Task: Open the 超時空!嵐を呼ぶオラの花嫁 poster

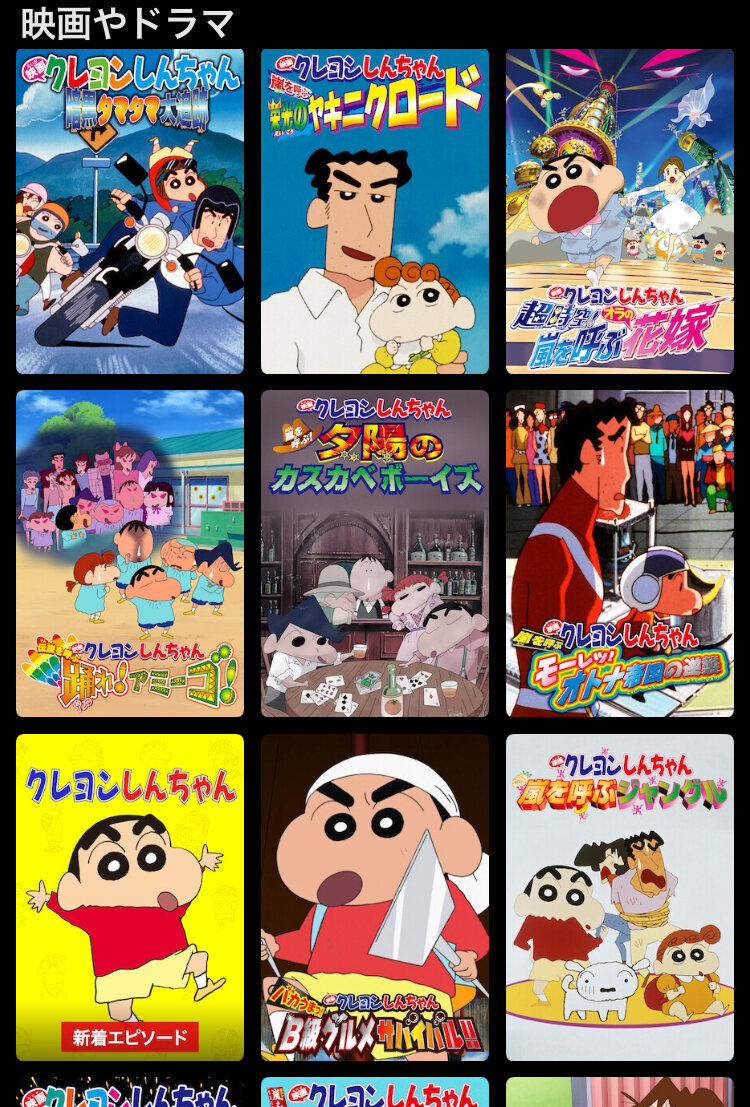Action: point(620,211)
